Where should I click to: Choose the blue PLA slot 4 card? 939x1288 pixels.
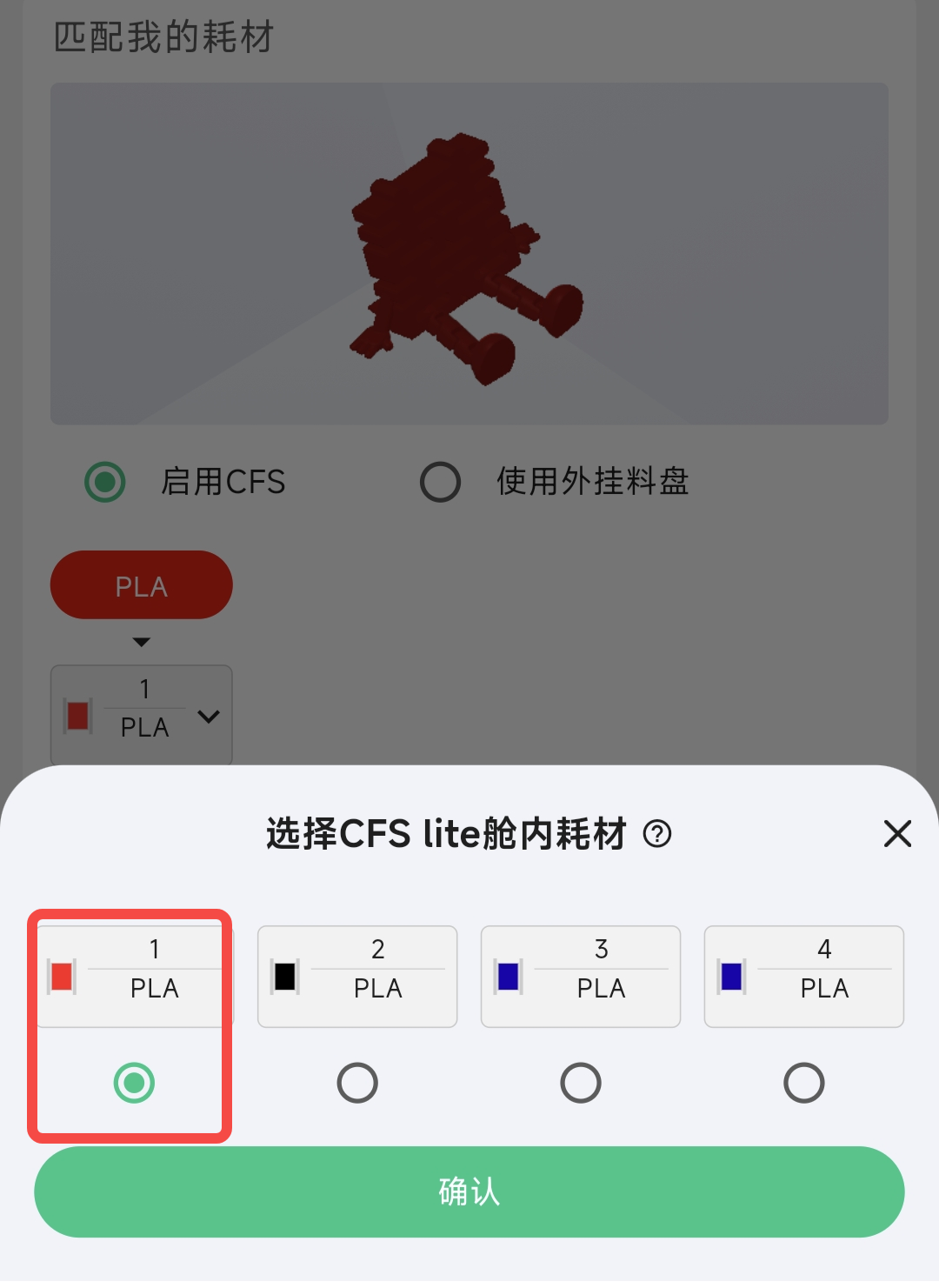point(804,976)
